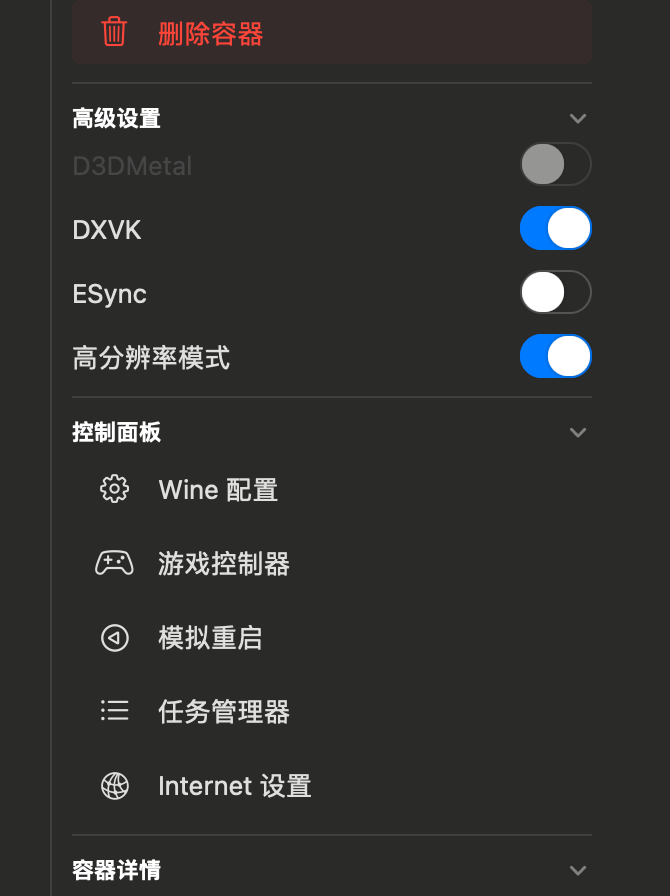The width and height of the screenshot is (670, 896).
Task: Toggle the 容器详情 section chevron
Action: (577, 870)
